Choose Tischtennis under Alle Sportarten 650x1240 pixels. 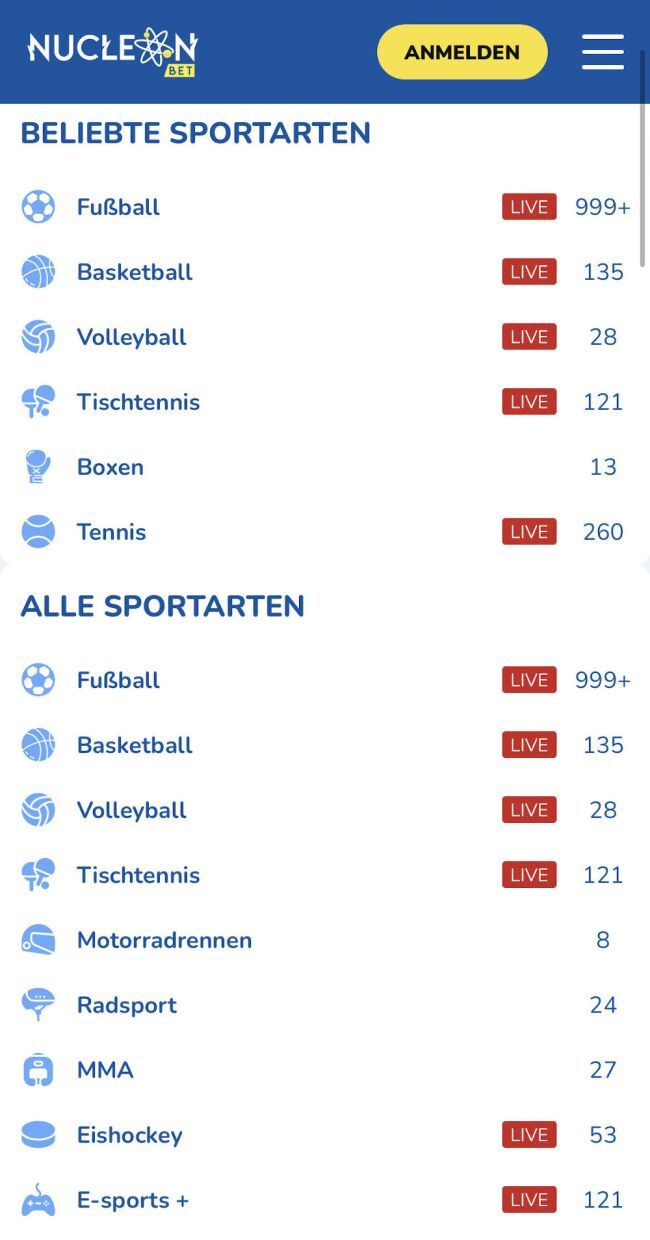pyautogui.click(x=138, y=875)
